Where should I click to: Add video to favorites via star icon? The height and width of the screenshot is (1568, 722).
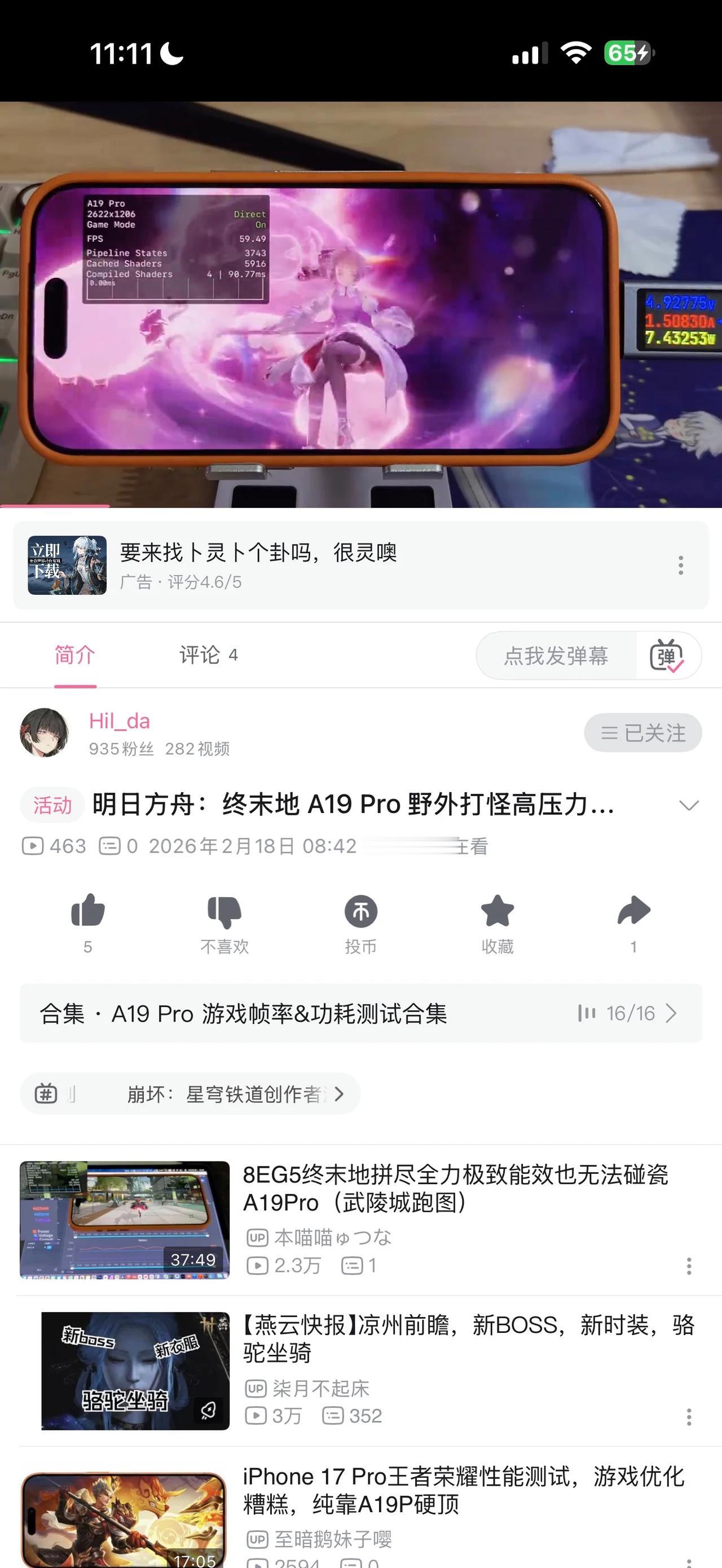[x=497, y=913]
